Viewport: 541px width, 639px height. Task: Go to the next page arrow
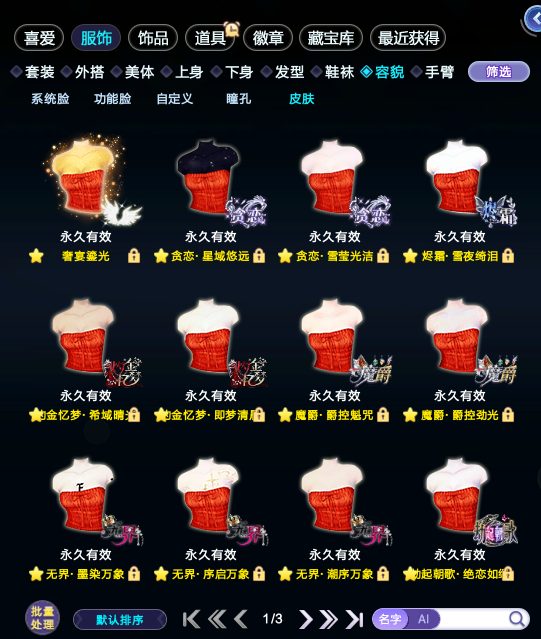(x=305, y=619)
